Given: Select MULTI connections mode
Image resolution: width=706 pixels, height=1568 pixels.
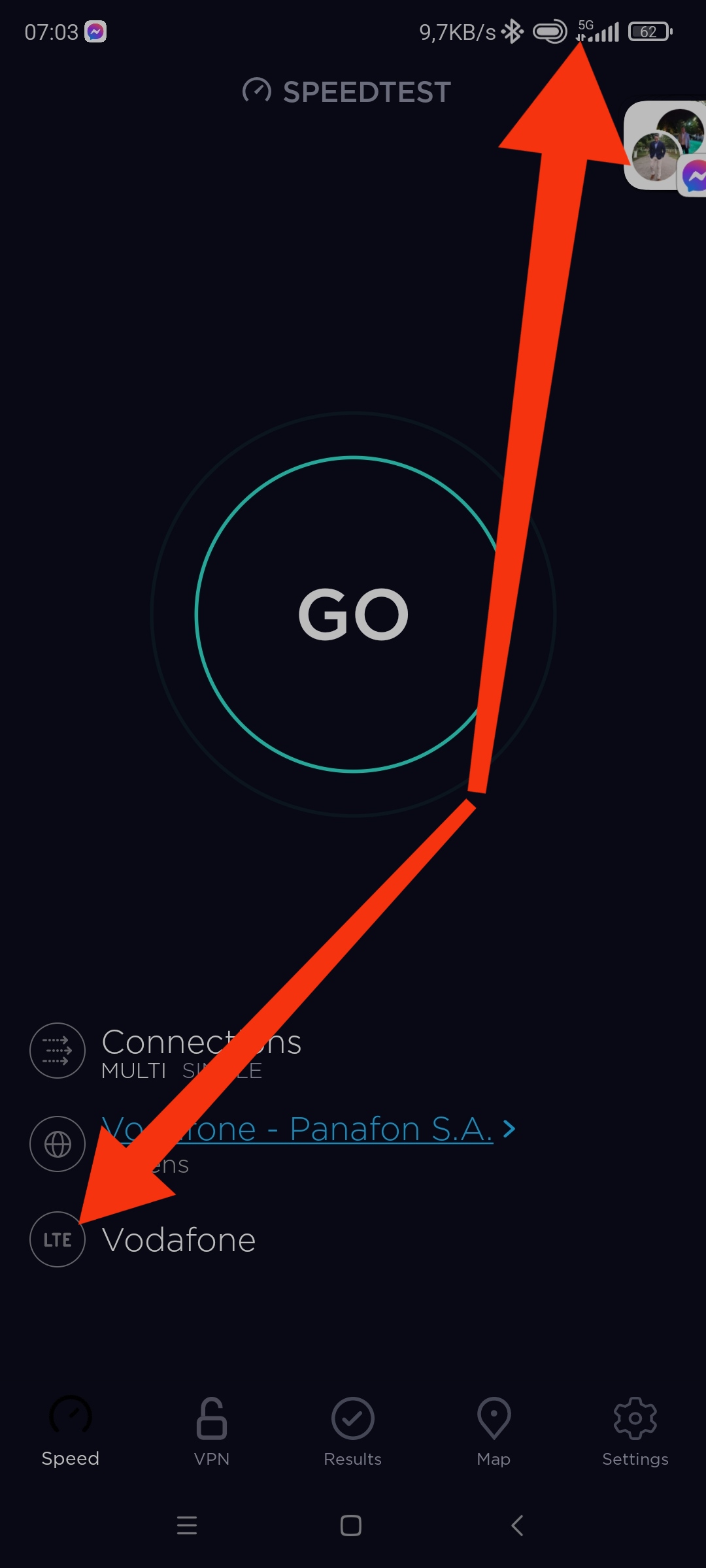Looking at the screenshot, I should click(133, 1071).
